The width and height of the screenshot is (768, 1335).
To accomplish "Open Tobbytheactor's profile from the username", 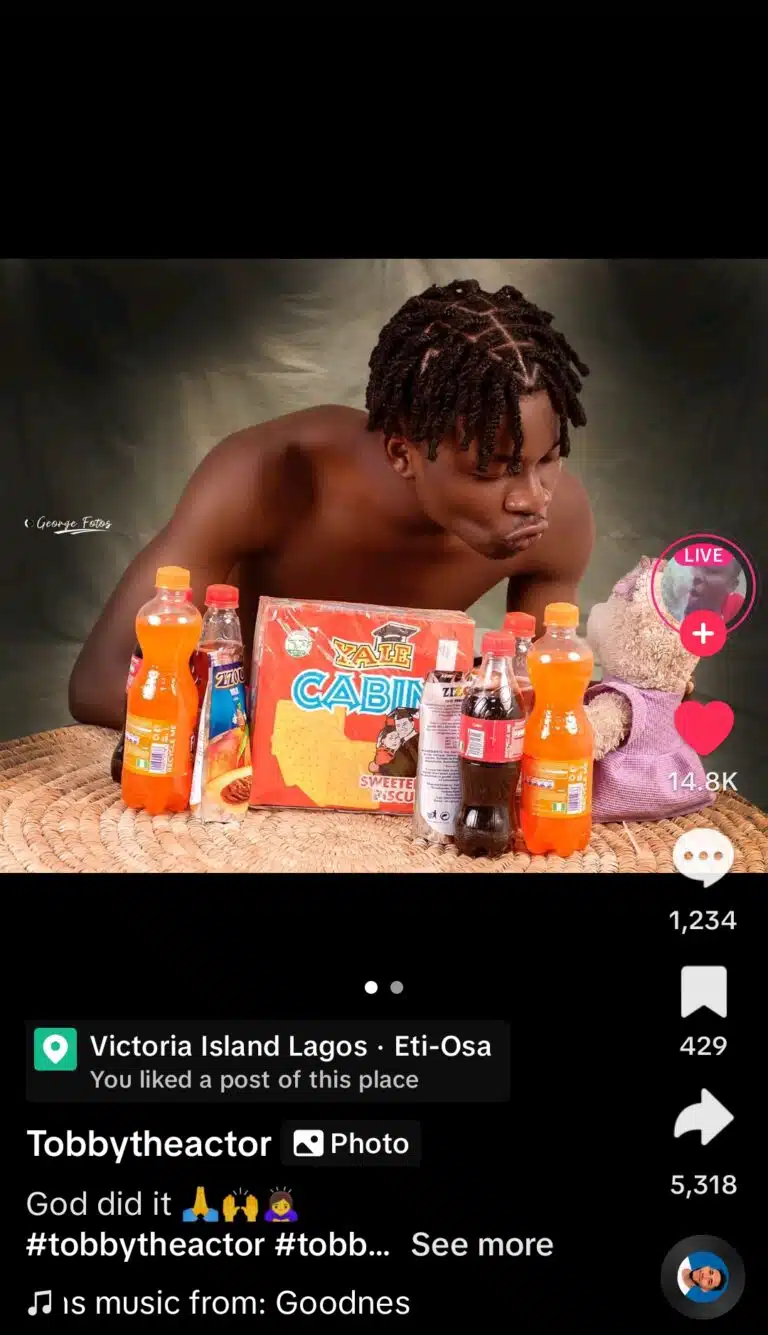I will tap(149, 1144).
